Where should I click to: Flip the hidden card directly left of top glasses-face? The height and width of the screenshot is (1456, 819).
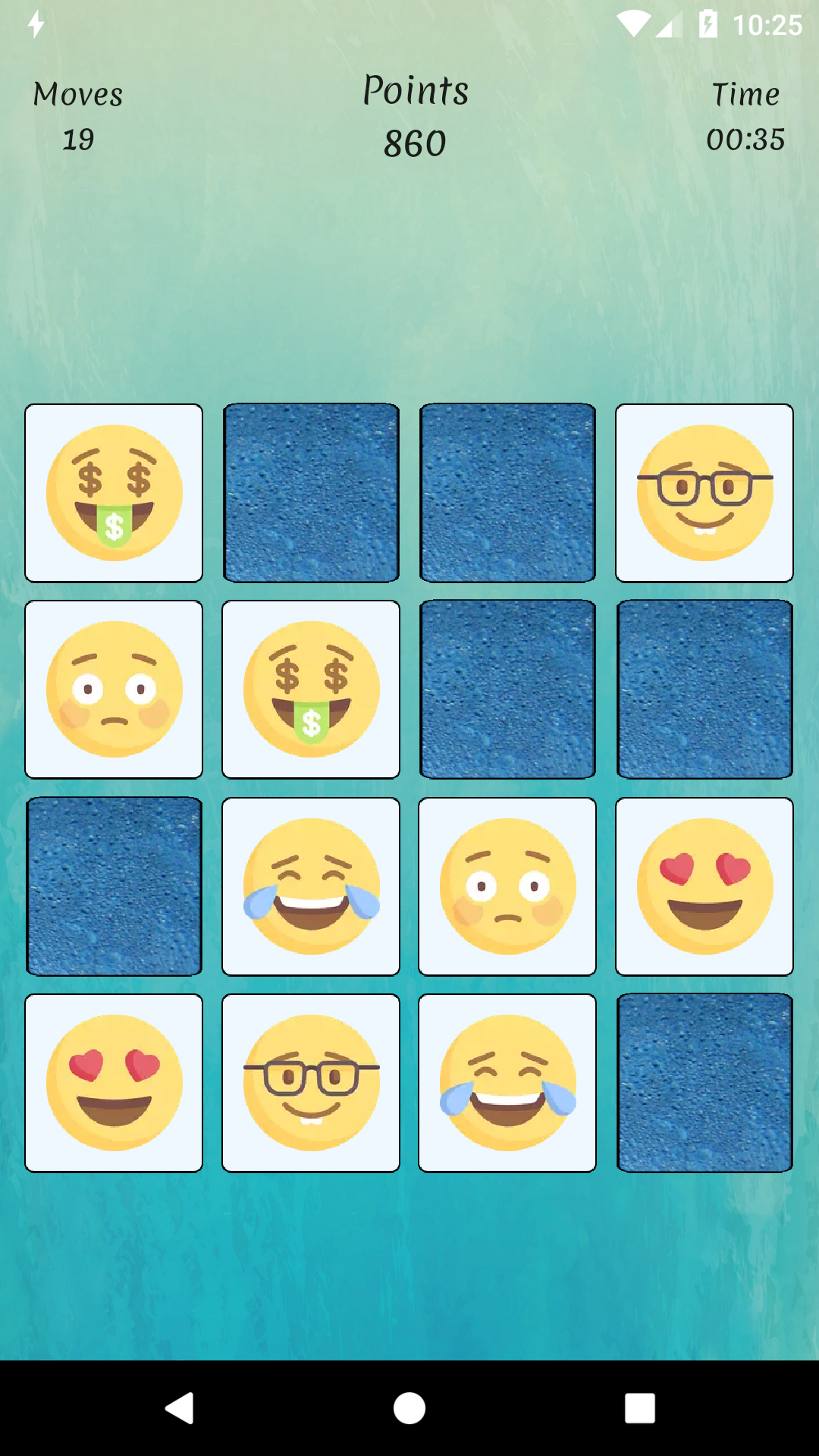click(507, 493)
